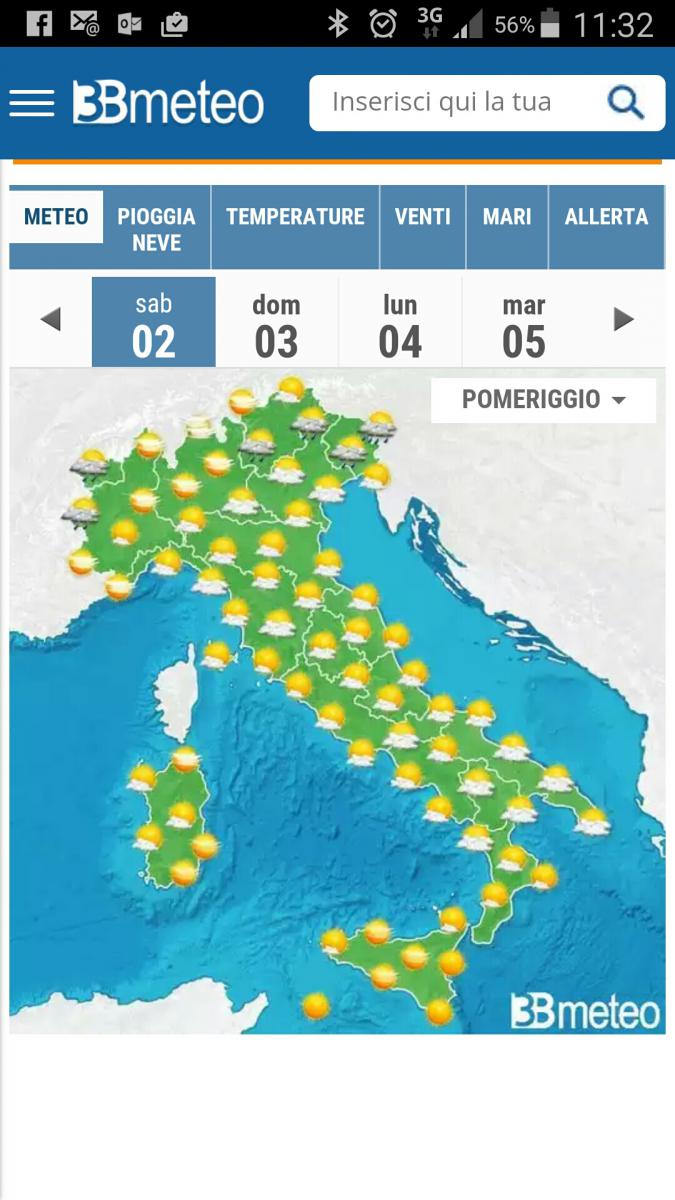Open the Mari tab
This screenshot has height=1200, width=675.
pos(507,217)
